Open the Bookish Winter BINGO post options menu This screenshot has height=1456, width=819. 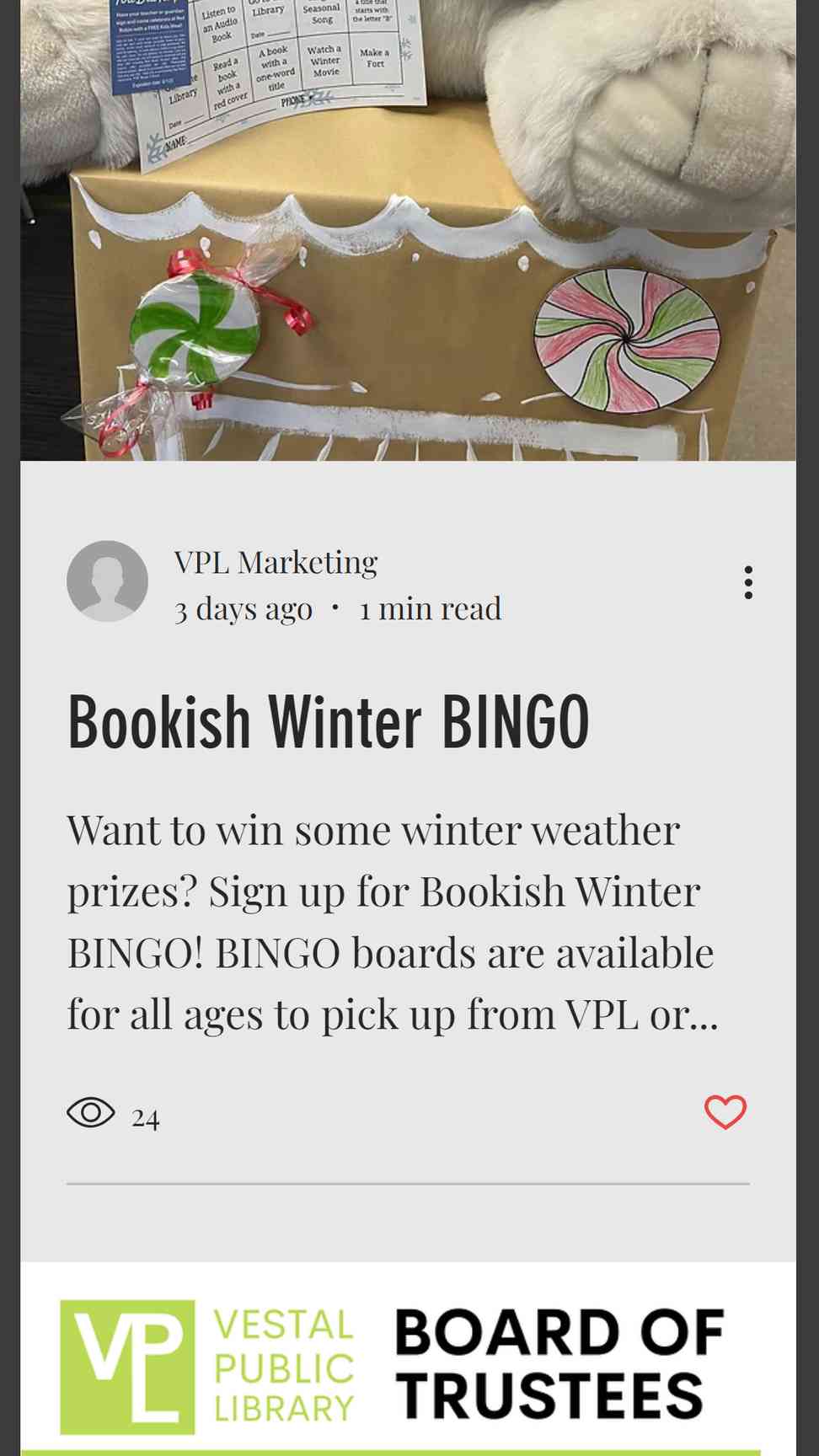[747, 582]
